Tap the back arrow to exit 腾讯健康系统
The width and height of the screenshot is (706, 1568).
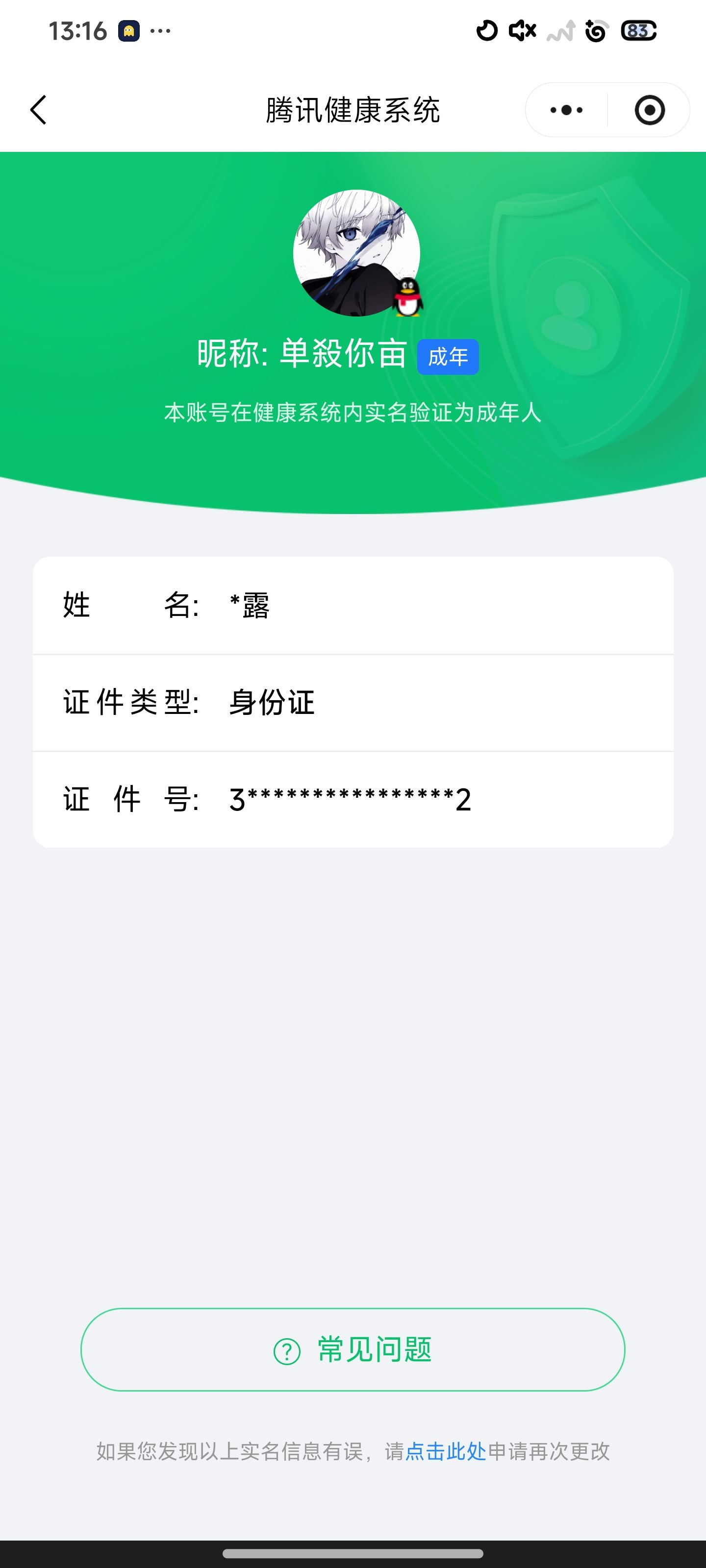click(x=38, y=110)
